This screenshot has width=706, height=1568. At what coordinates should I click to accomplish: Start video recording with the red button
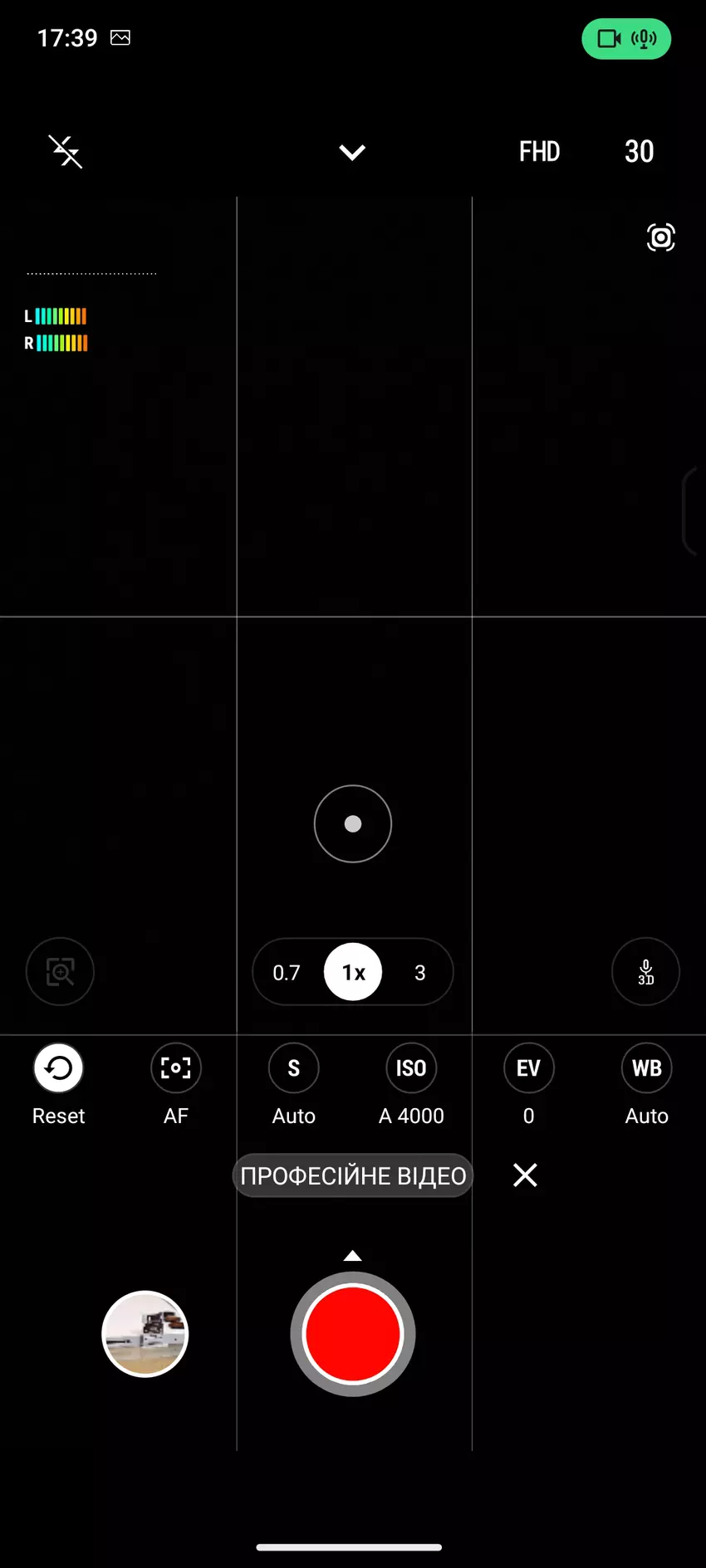pyautogui.click(x=352, y=1335)
